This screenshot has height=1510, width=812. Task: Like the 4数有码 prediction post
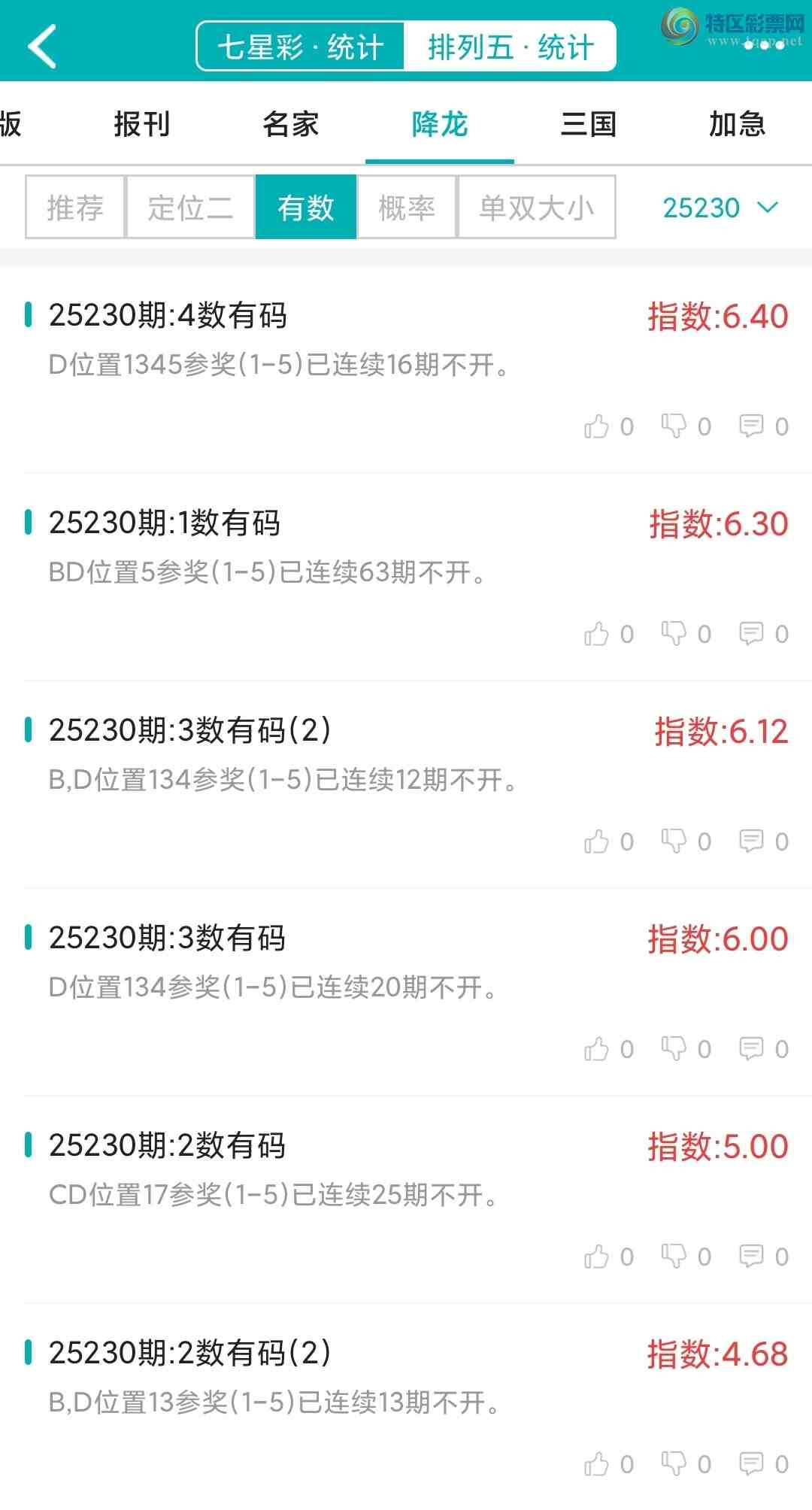coord(598,426)
